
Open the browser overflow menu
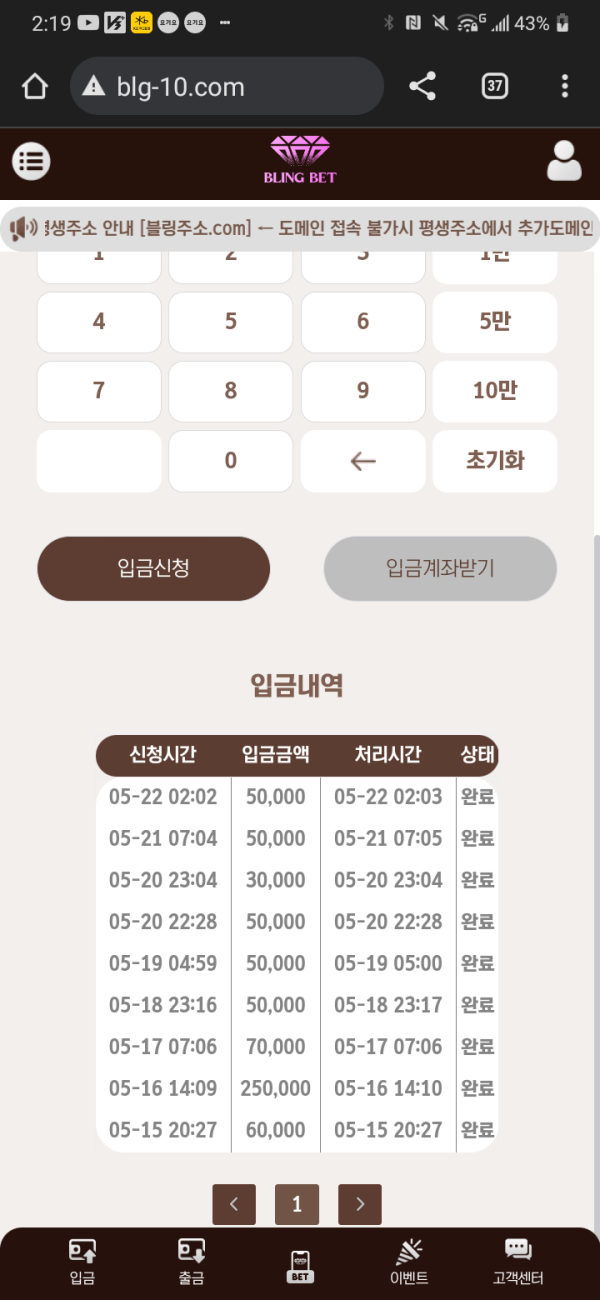click(x=565, y=86)
